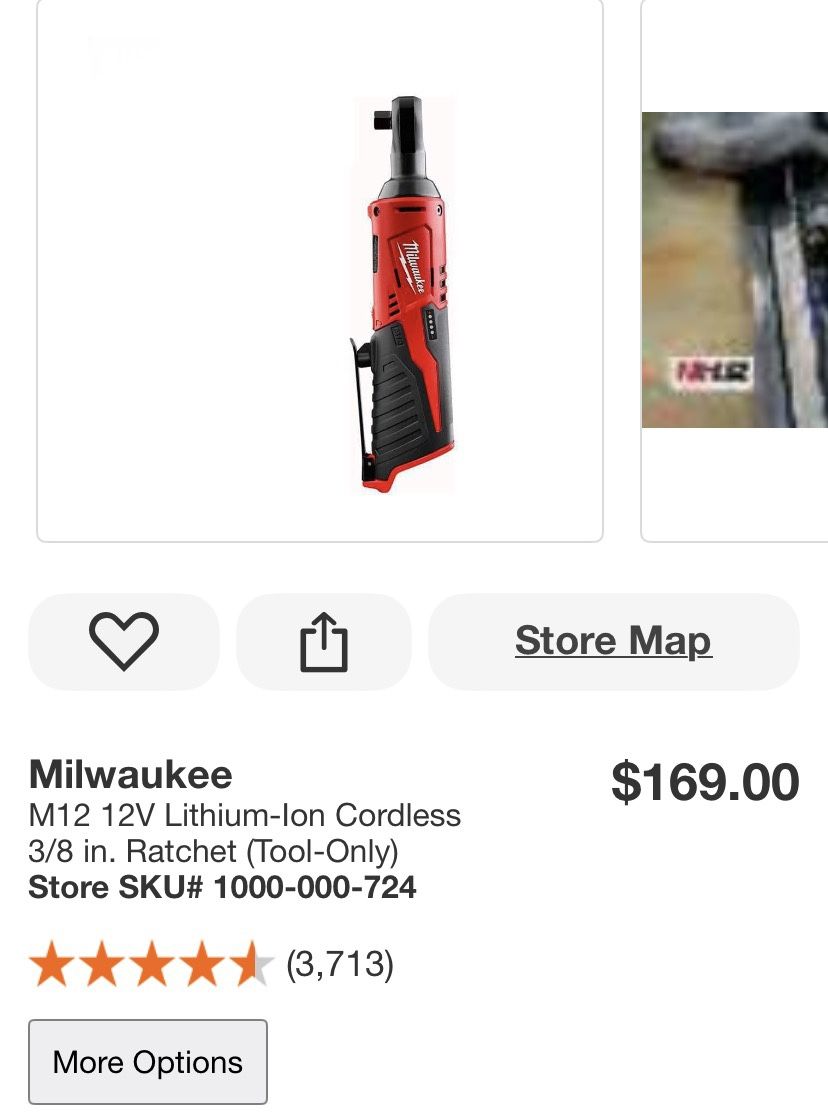Image resolution: width=828 pixels, height=1116 pixels.
Task: Tap the heart icon to favorite this ratchet
Action: 123,641
